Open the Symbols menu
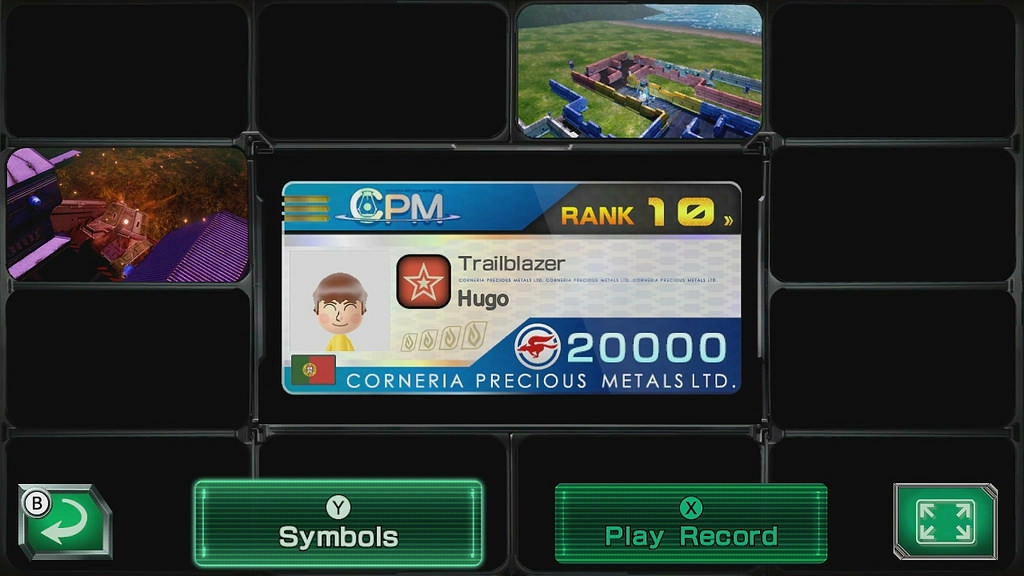The height and width of the screenshot is (576, 1024). (x=338, y=524)
